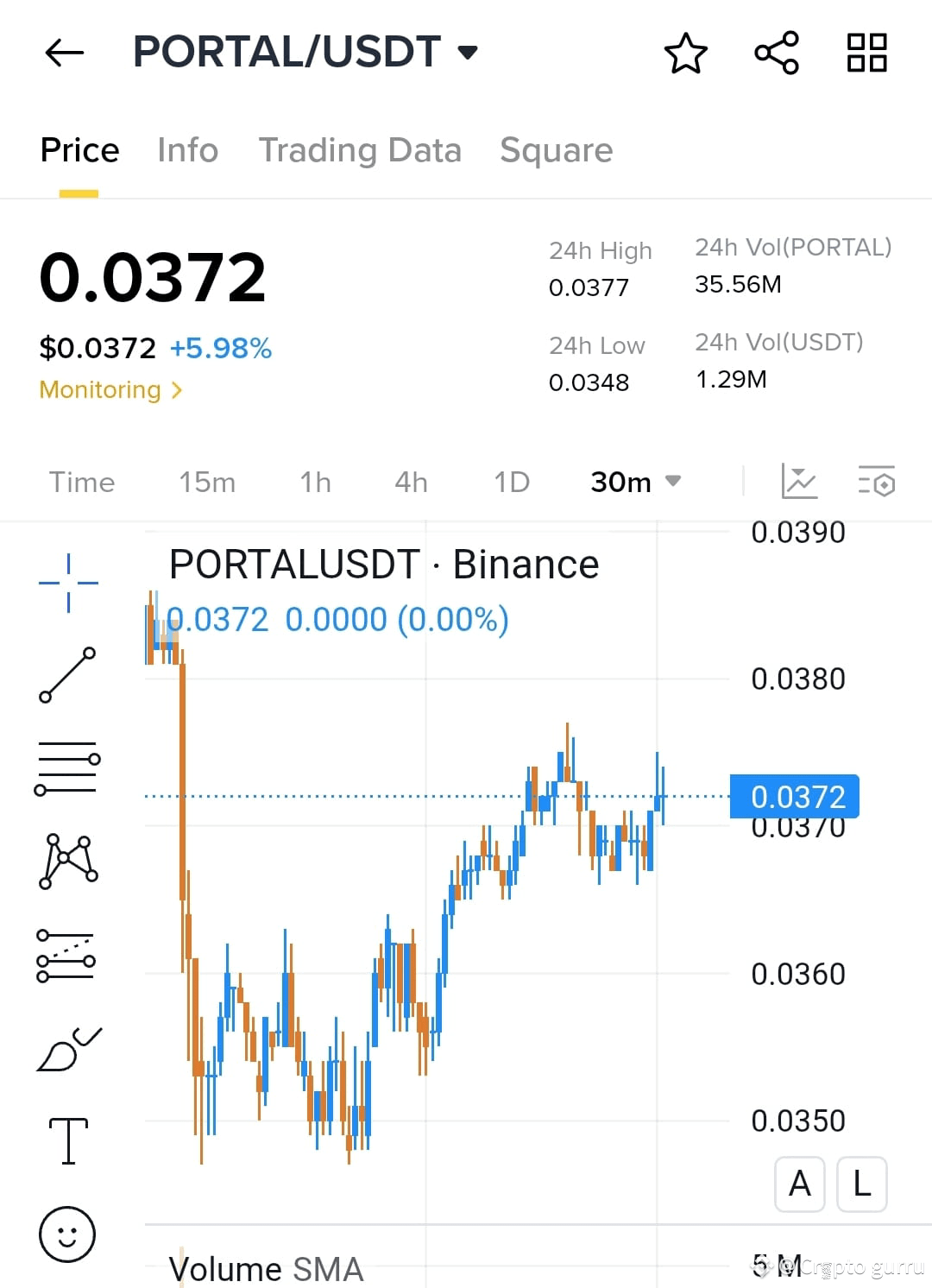Image resolution: width=932 pixels, height=1288 pixels.
Task: Select the horizontal lines drawing tool
Action: 67,767
